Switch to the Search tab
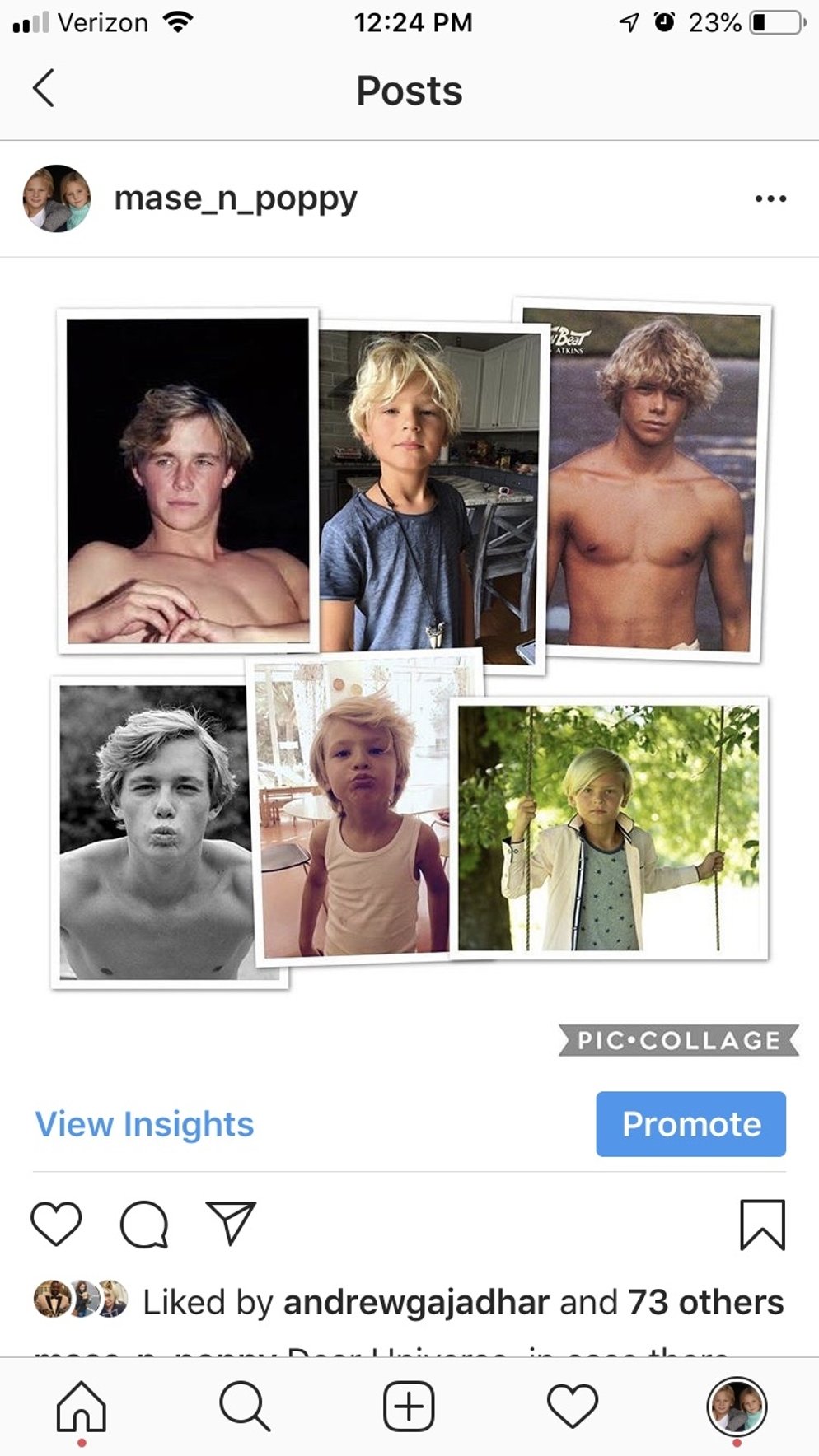This screenshot has height=1456, width=819. (x=245, y=1407)
